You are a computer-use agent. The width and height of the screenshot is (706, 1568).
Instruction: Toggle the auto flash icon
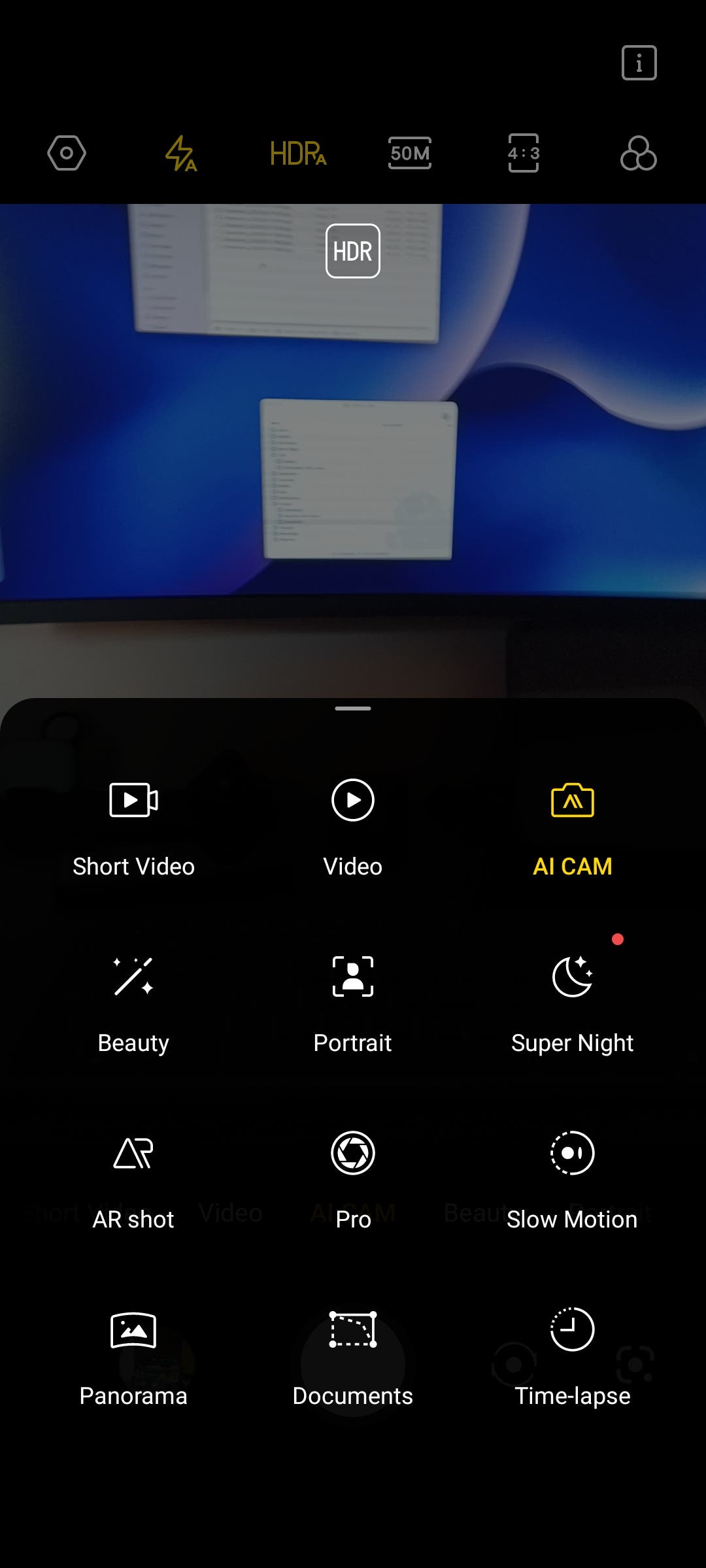coord(180,153)
